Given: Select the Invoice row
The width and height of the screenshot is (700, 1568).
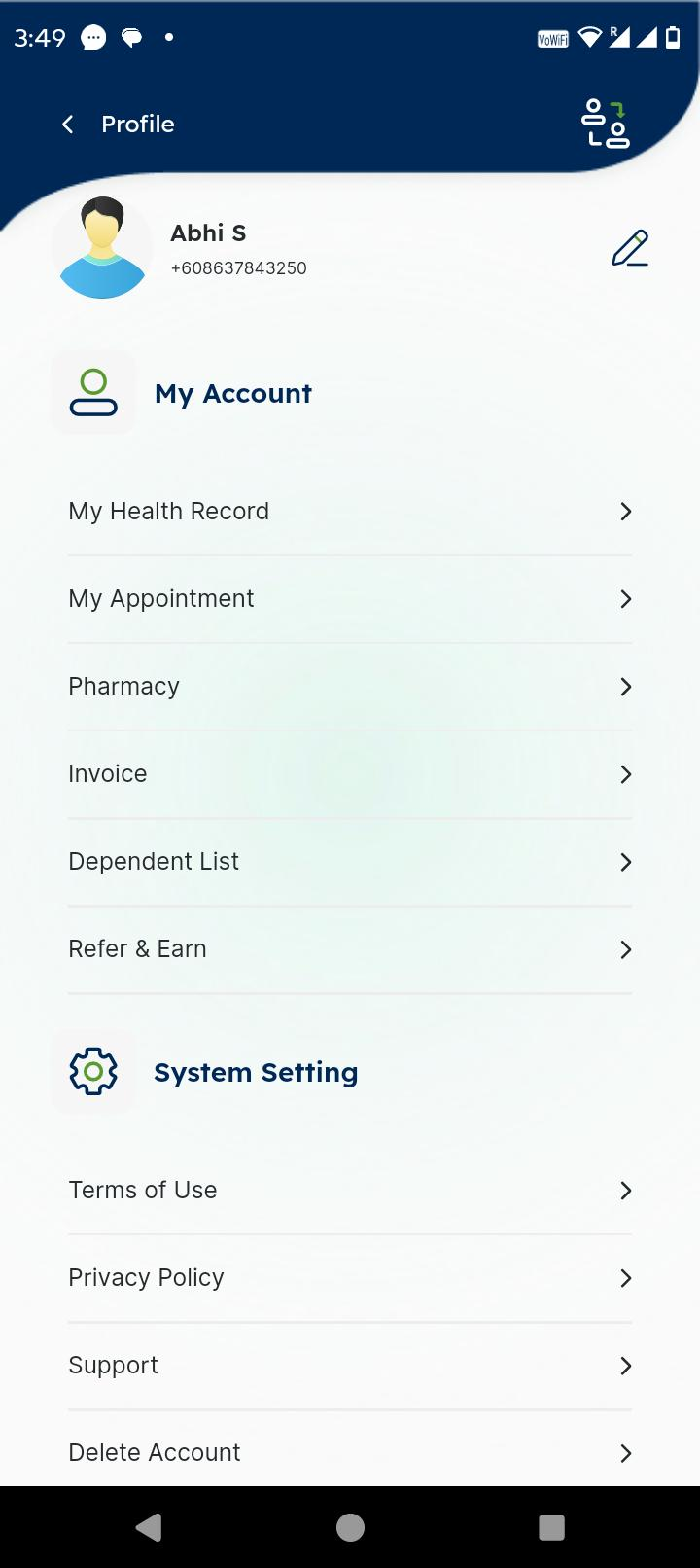Looking at the screenshot, I should pyautogui.click(x=350, y=774).
